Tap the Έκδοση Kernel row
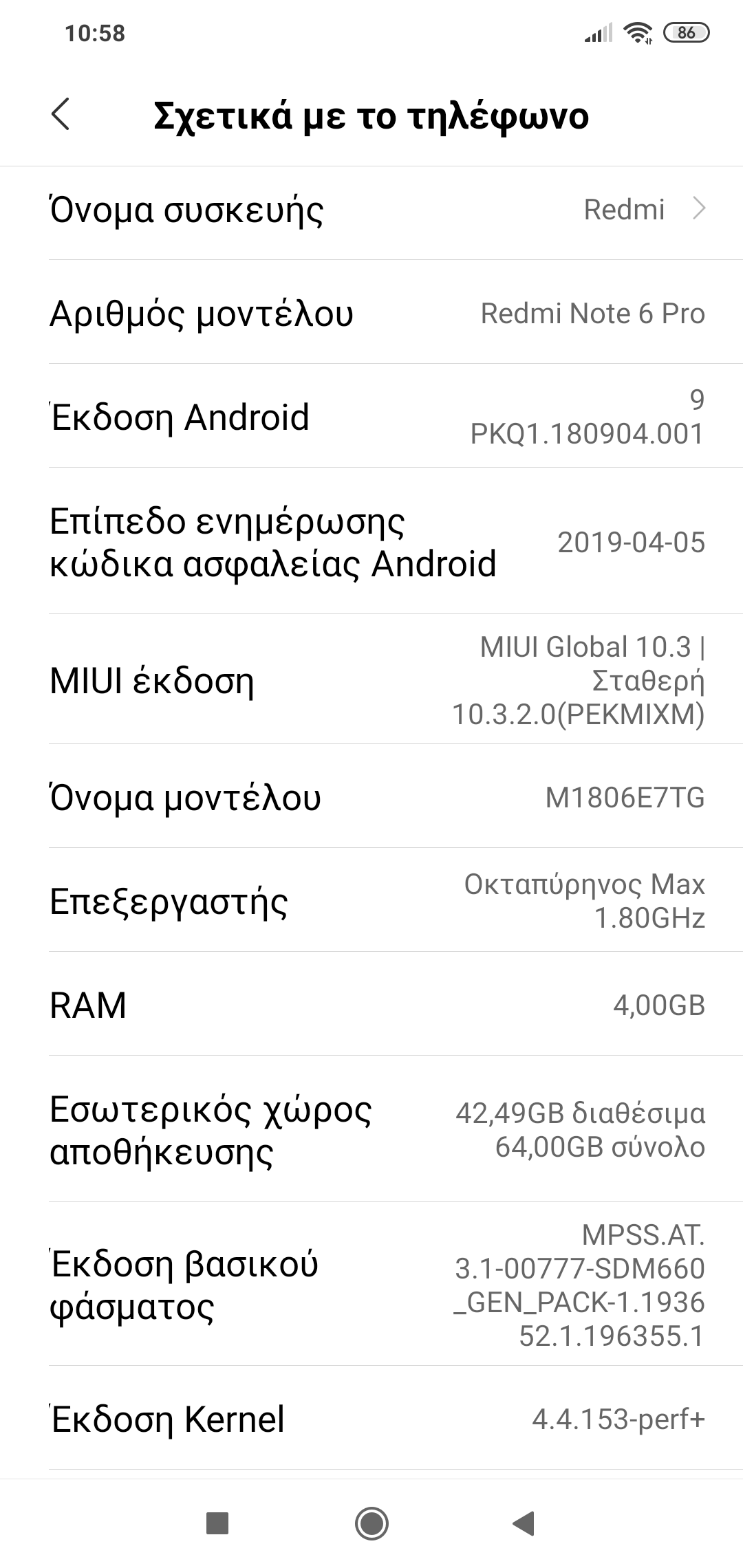 371,1419
